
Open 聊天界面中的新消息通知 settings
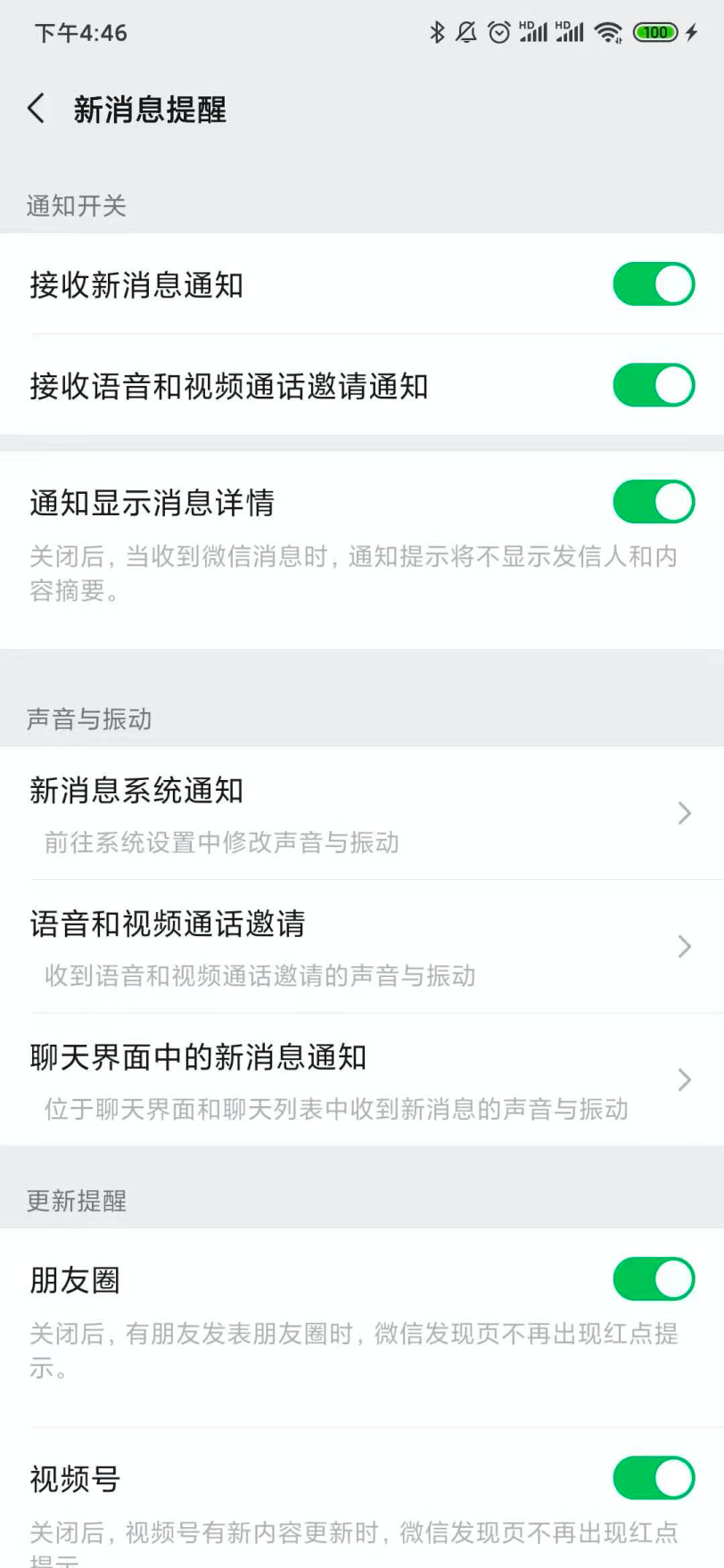tap(361, 1080)
